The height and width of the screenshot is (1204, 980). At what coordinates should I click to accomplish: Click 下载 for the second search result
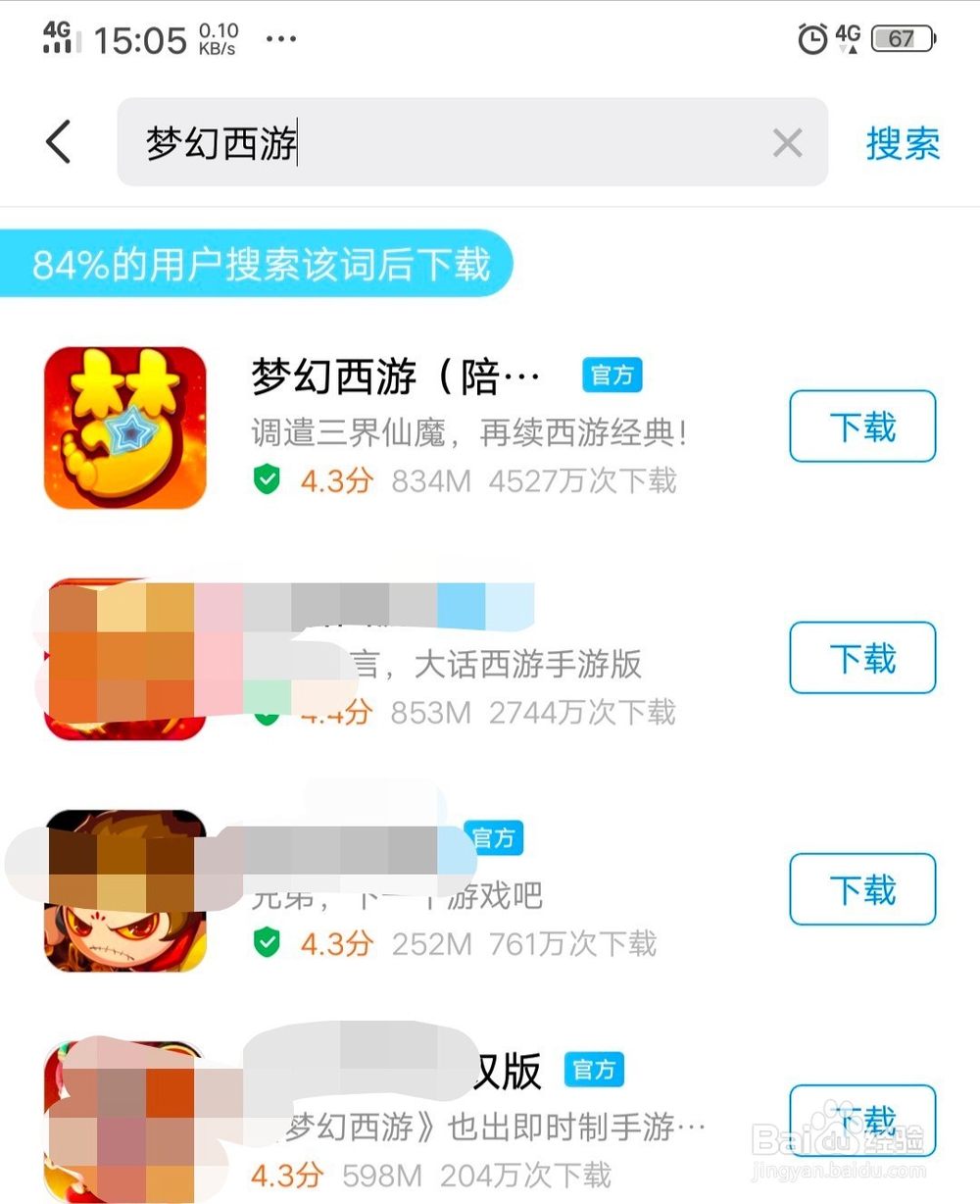pyautogui.click(x=862, y=659)
